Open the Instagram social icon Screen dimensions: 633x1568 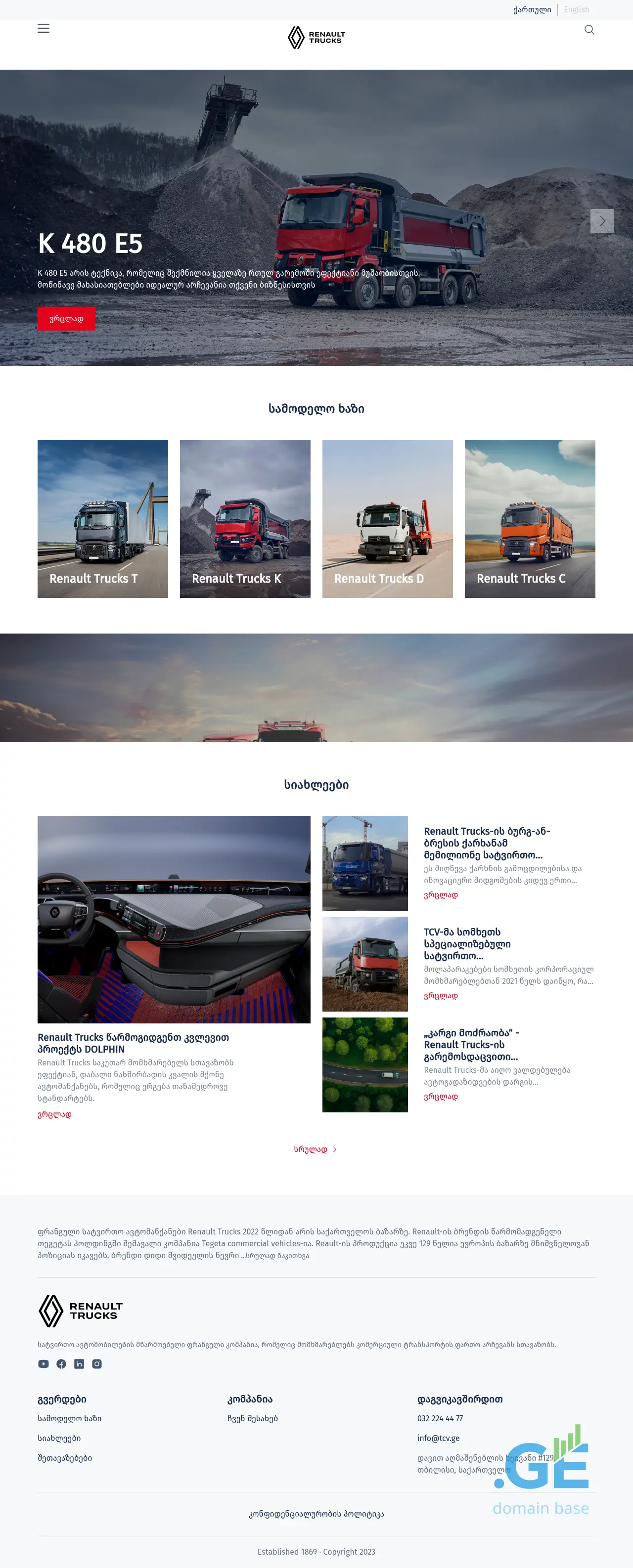point(97,1363)
